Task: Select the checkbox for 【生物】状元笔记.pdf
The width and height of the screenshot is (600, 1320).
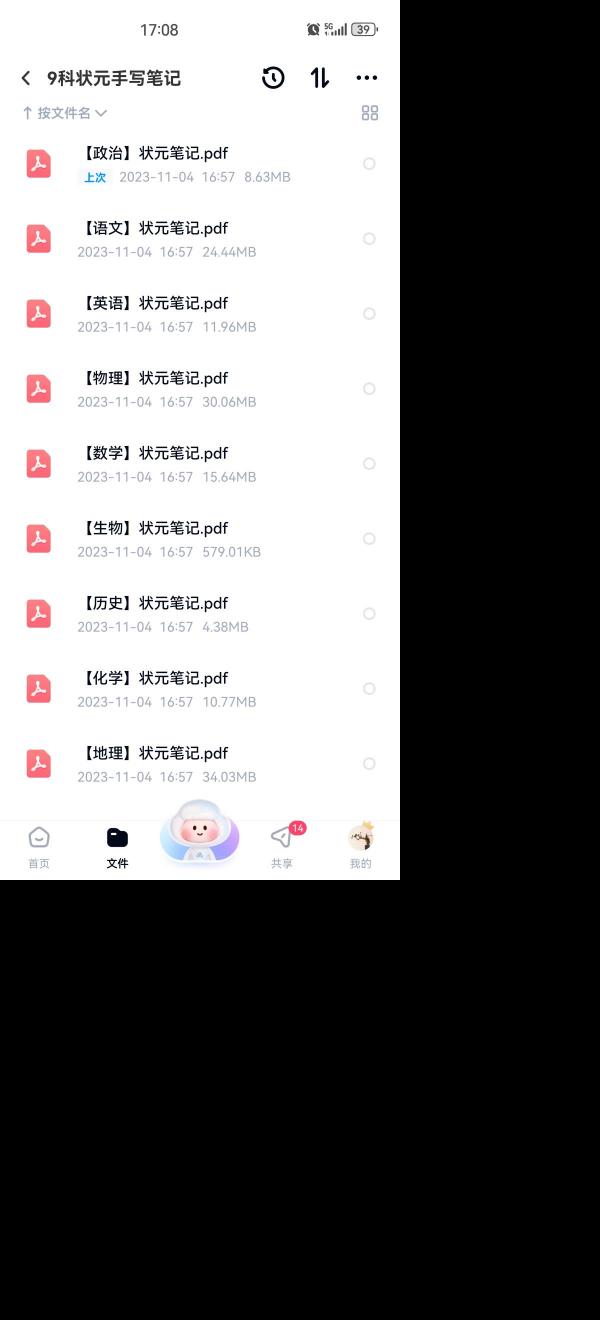Action: 369,539
